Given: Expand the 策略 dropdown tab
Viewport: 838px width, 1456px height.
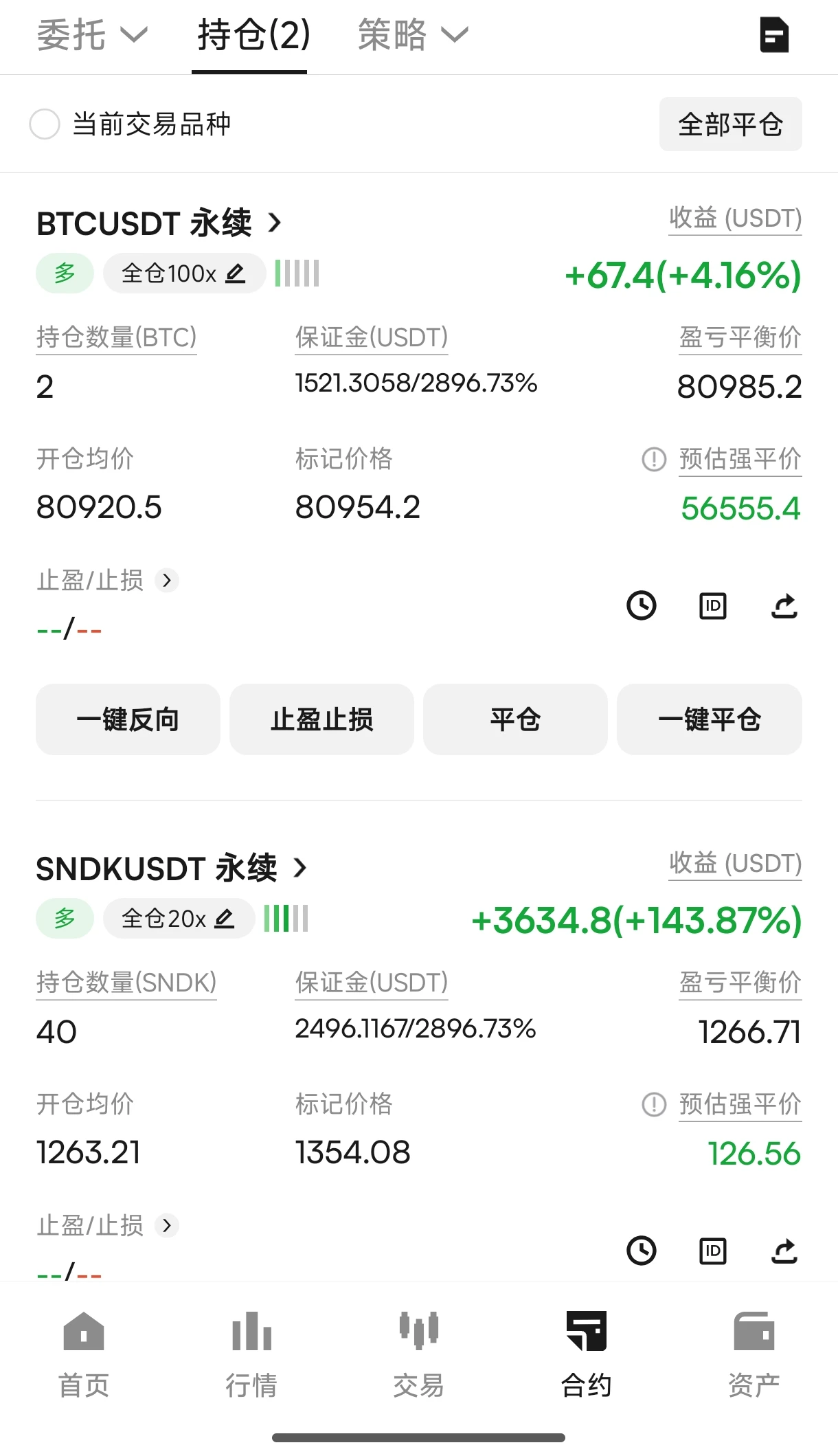Looking at the screenshot, I should pos(413,34).
